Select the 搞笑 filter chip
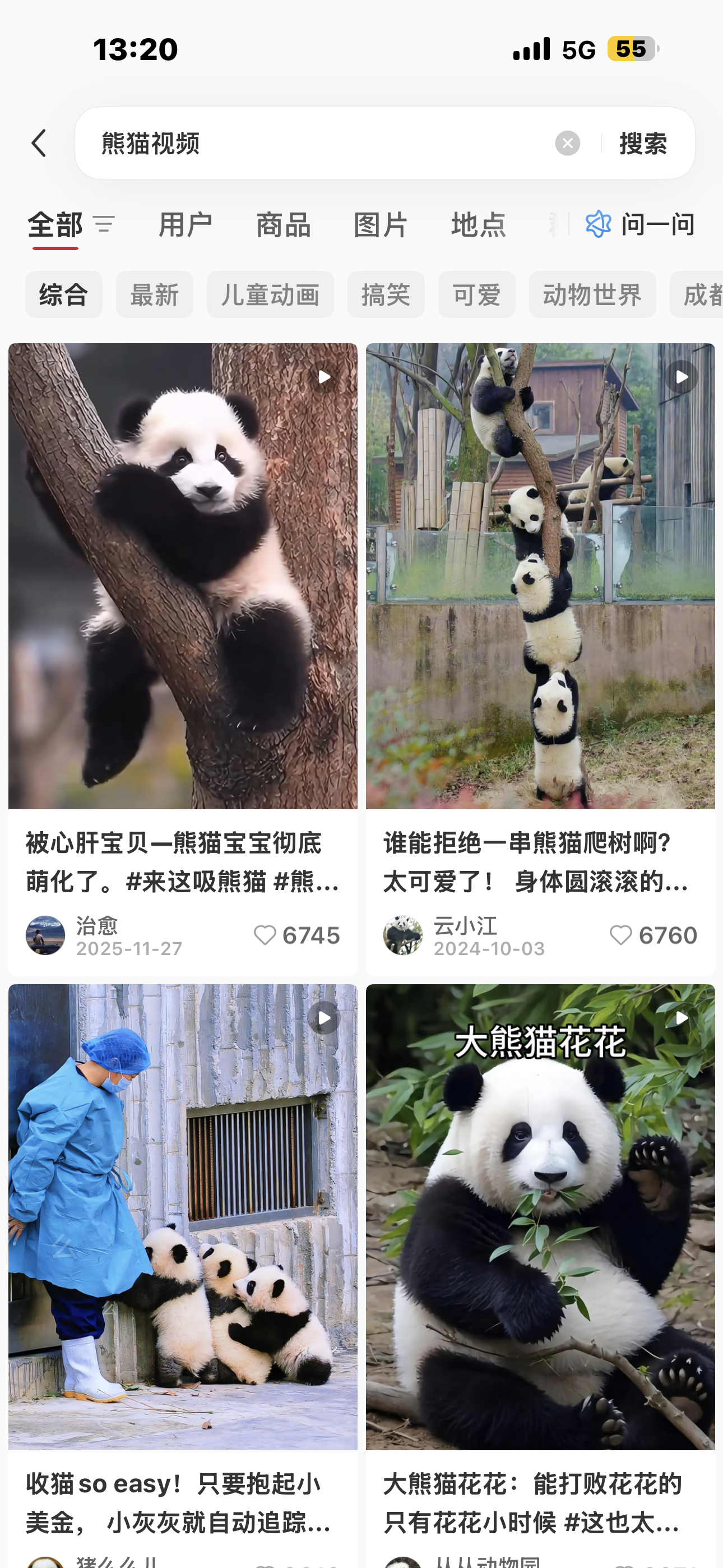This screenshot has height=1568, width=723. pyautogui.click(x=385, y=294)
